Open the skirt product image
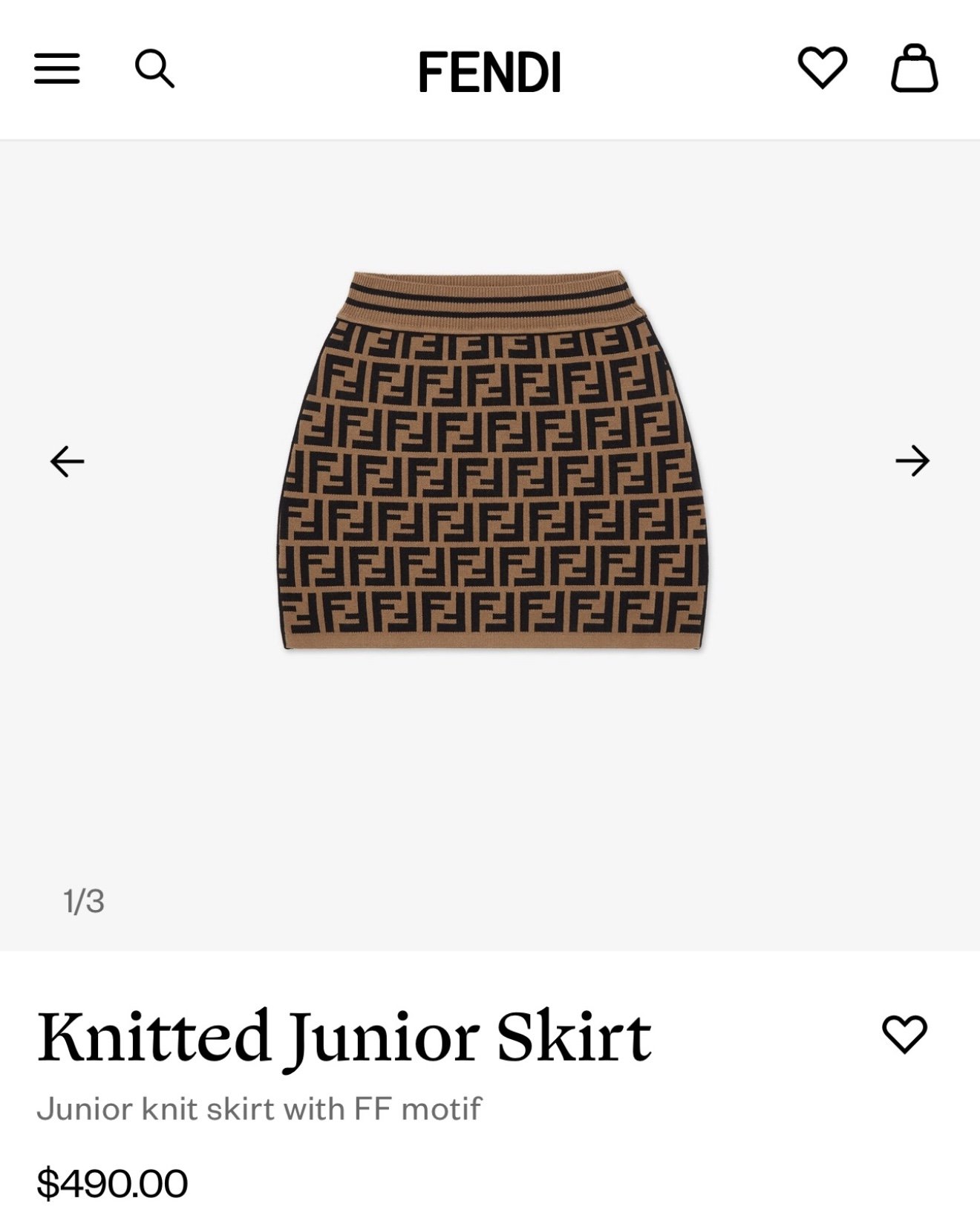980x1221 pixels. coord(491,462)
